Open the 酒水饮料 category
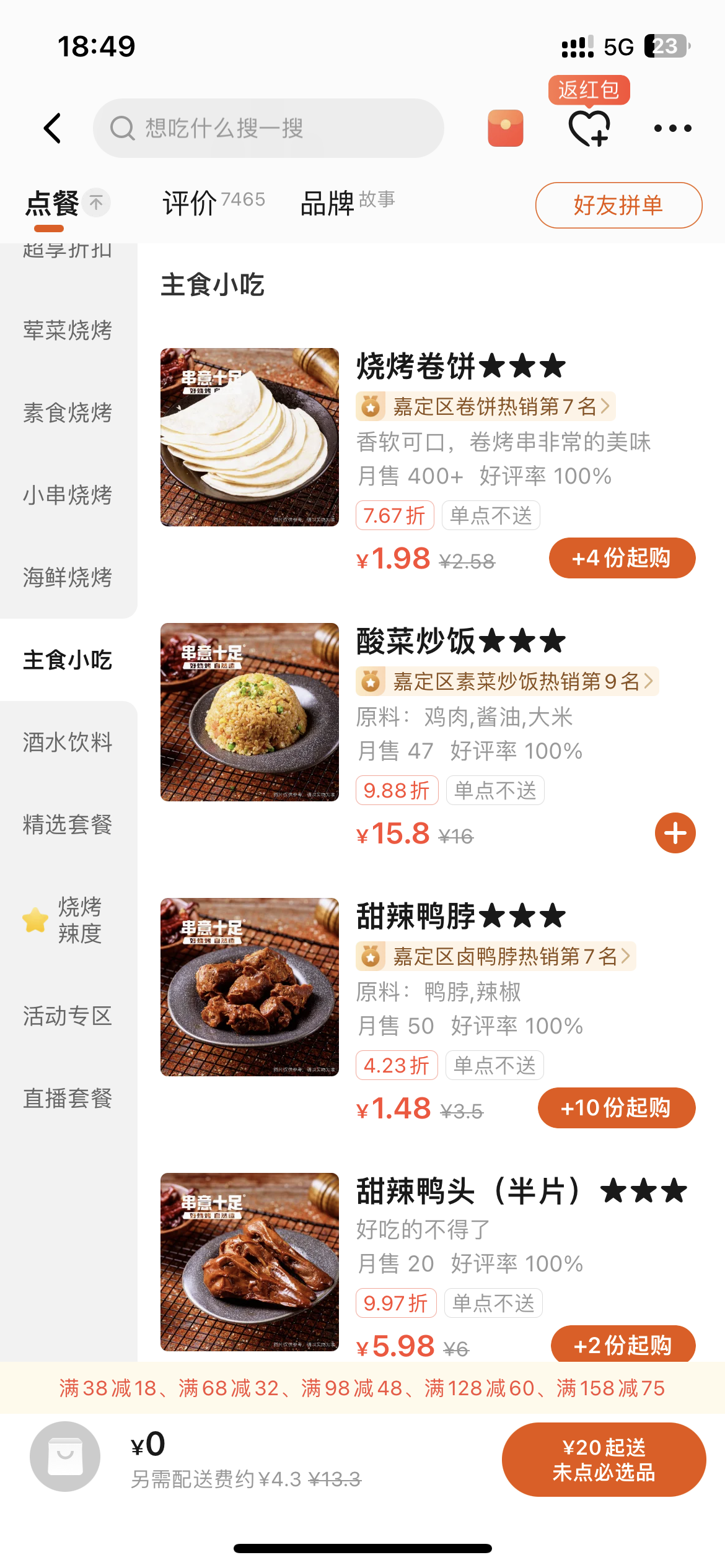Viewport: 725px width, 1568px height. coord(68,742)
